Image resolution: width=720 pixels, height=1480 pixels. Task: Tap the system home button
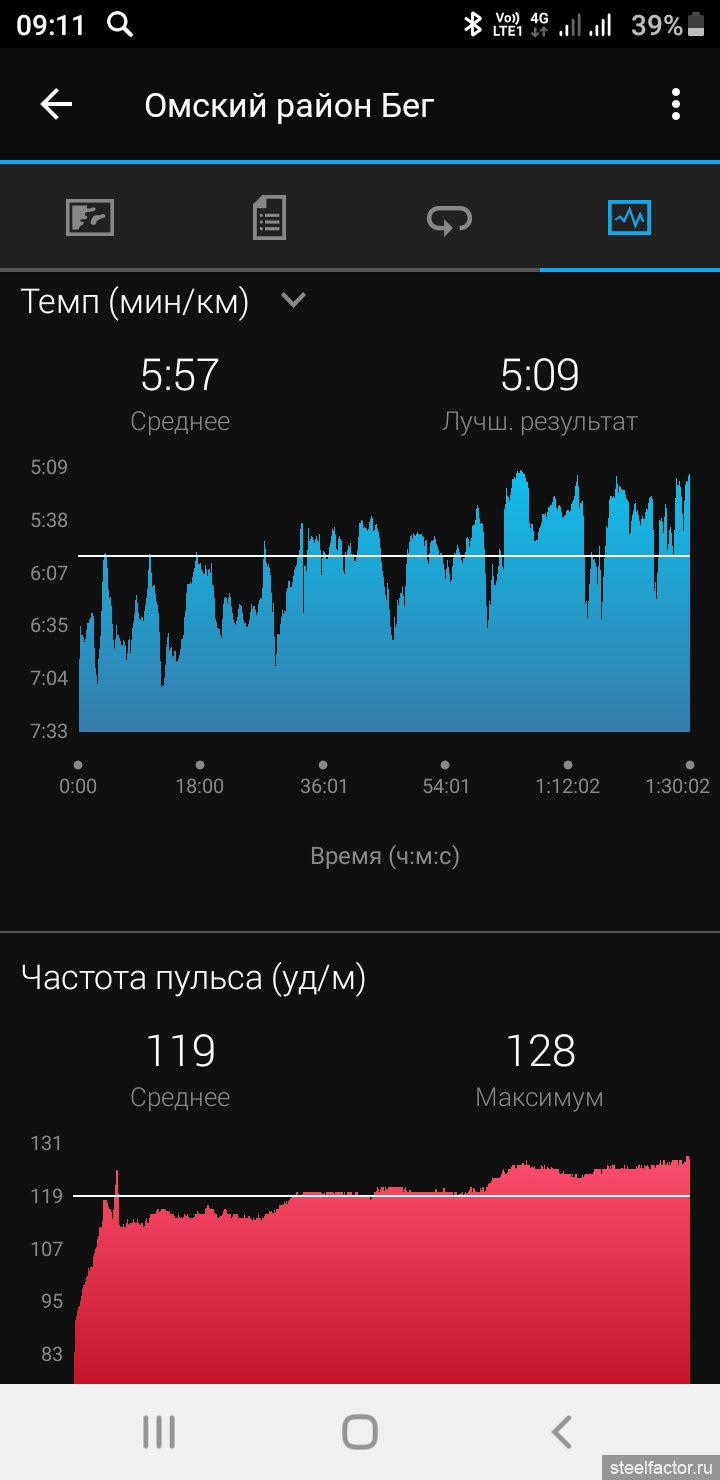coord(360,1432)
